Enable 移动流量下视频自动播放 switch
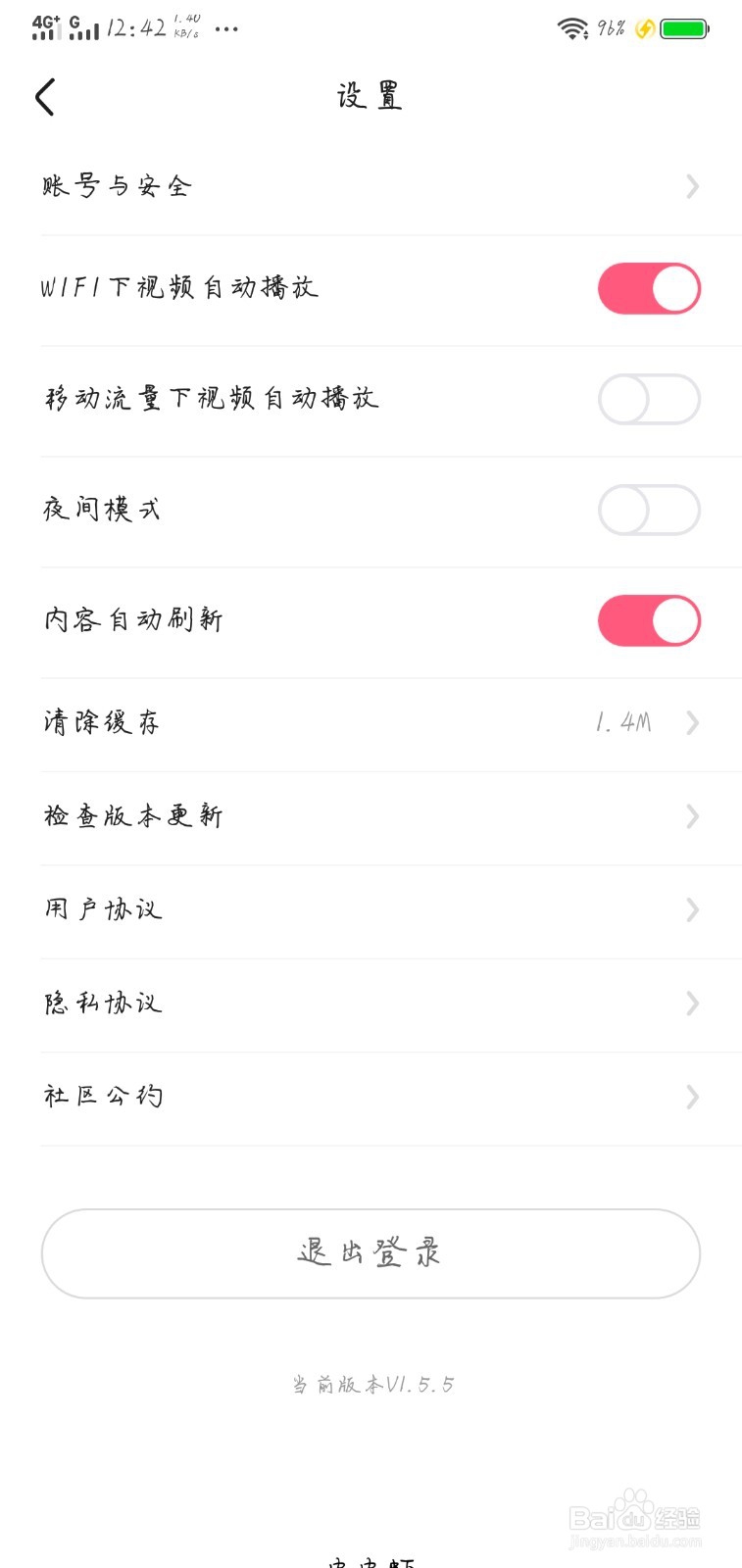 point(649,399)
